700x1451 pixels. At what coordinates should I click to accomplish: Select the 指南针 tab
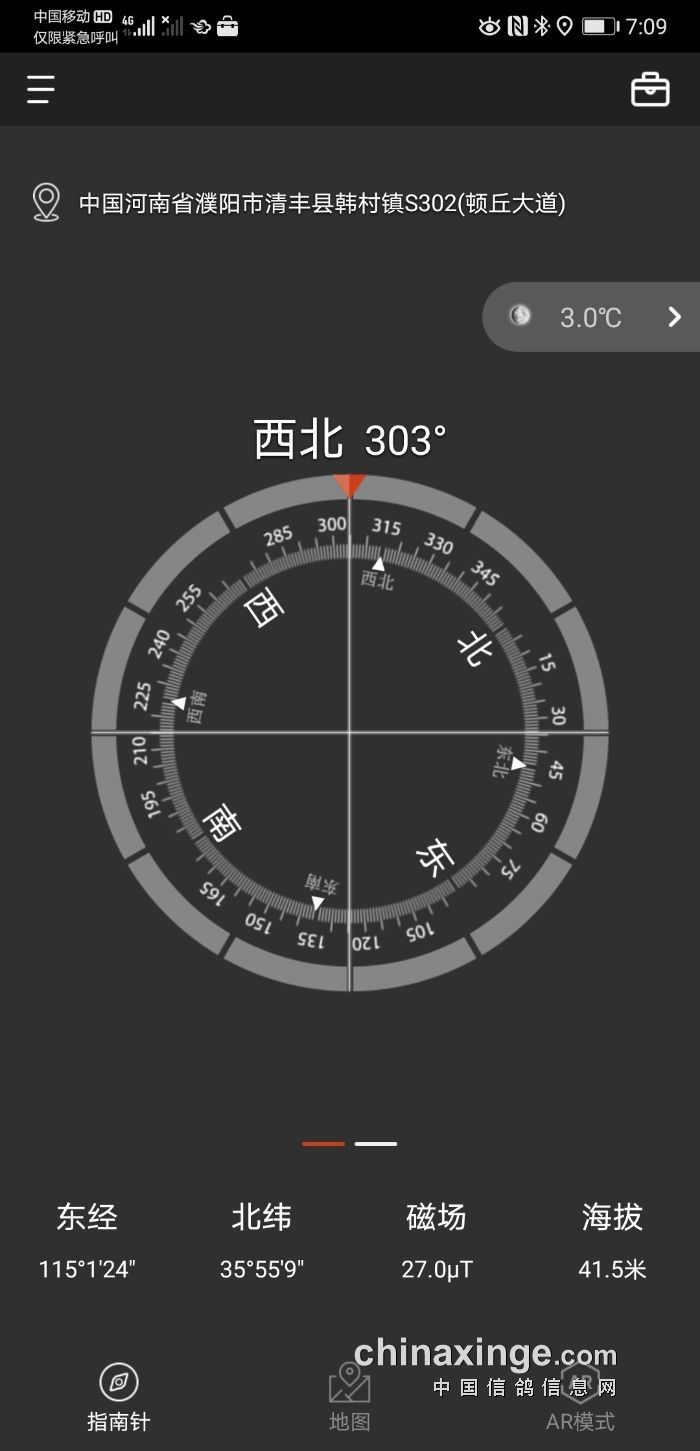118,1397
